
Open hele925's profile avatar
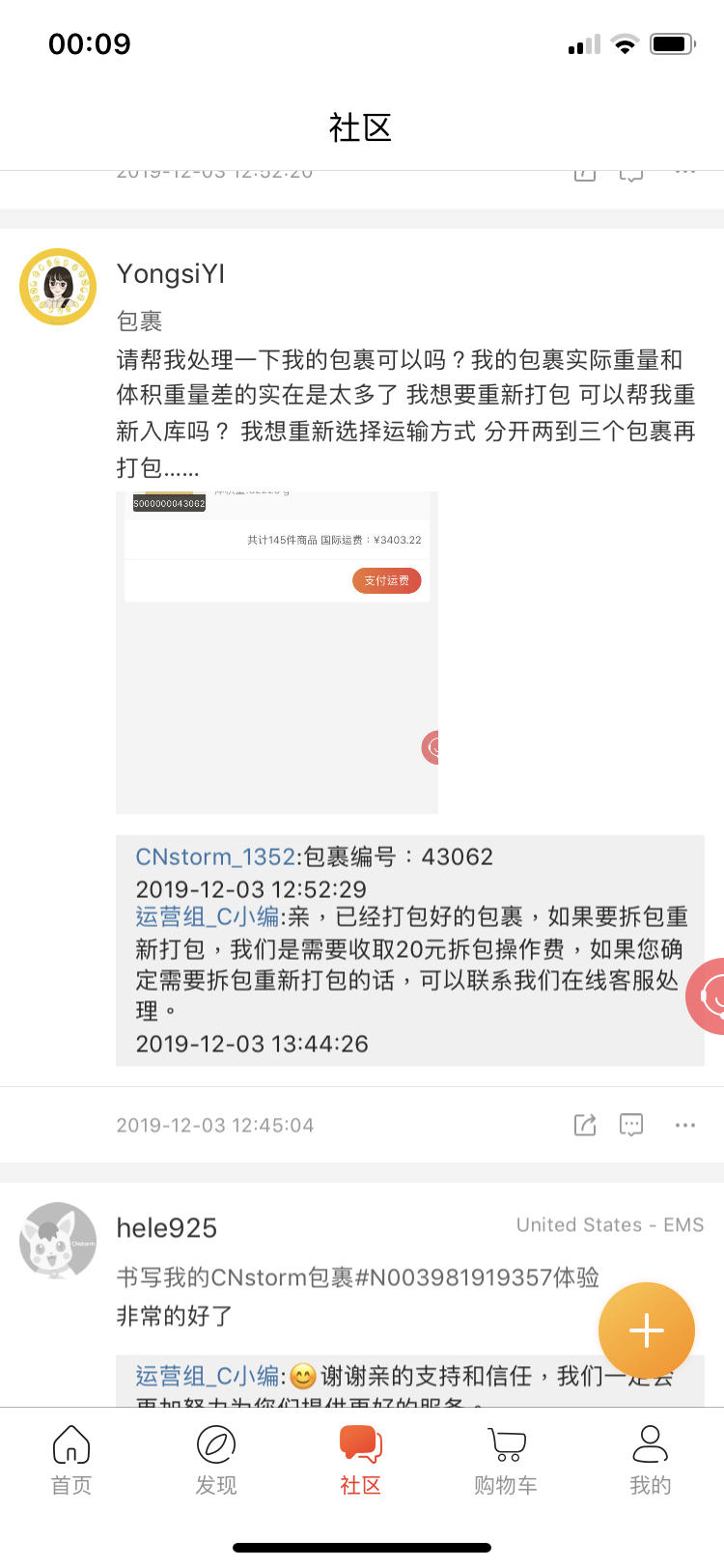tap(58, 1241)
